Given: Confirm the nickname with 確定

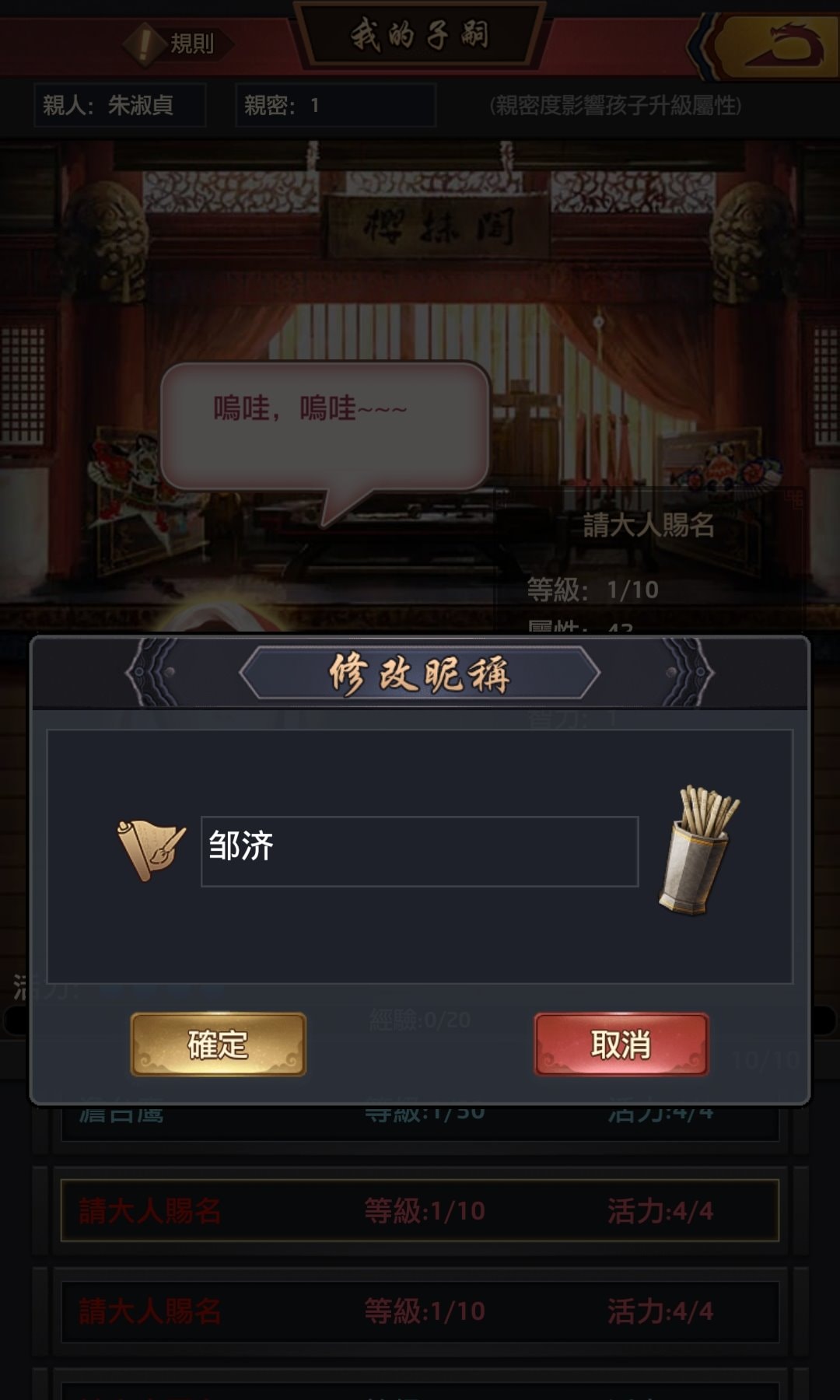Looking at the screenshot, I should (218, 1045).
